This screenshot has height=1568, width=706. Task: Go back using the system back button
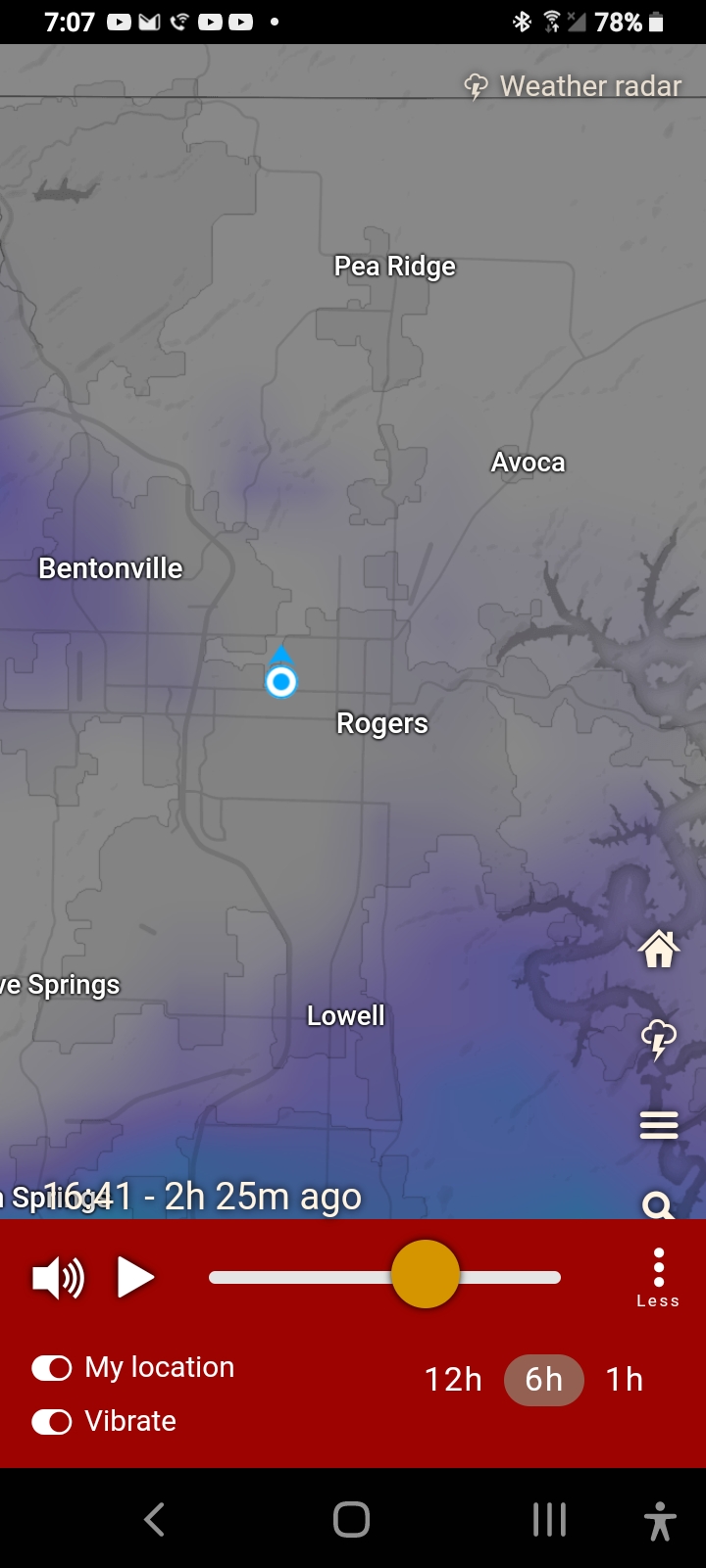tap(154, 1520)
